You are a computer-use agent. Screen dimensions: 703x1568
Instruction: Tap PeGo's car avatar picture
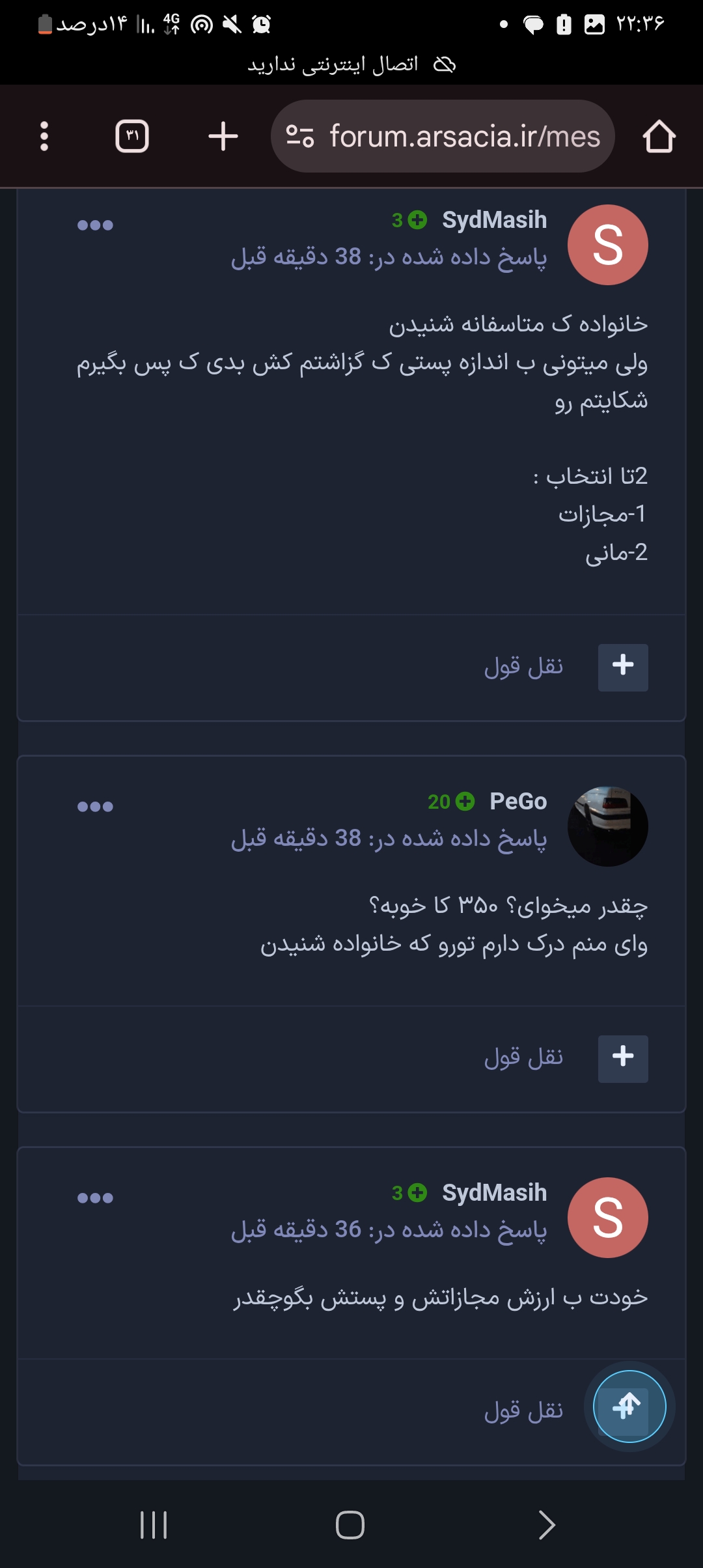click(x=608, y=826)
